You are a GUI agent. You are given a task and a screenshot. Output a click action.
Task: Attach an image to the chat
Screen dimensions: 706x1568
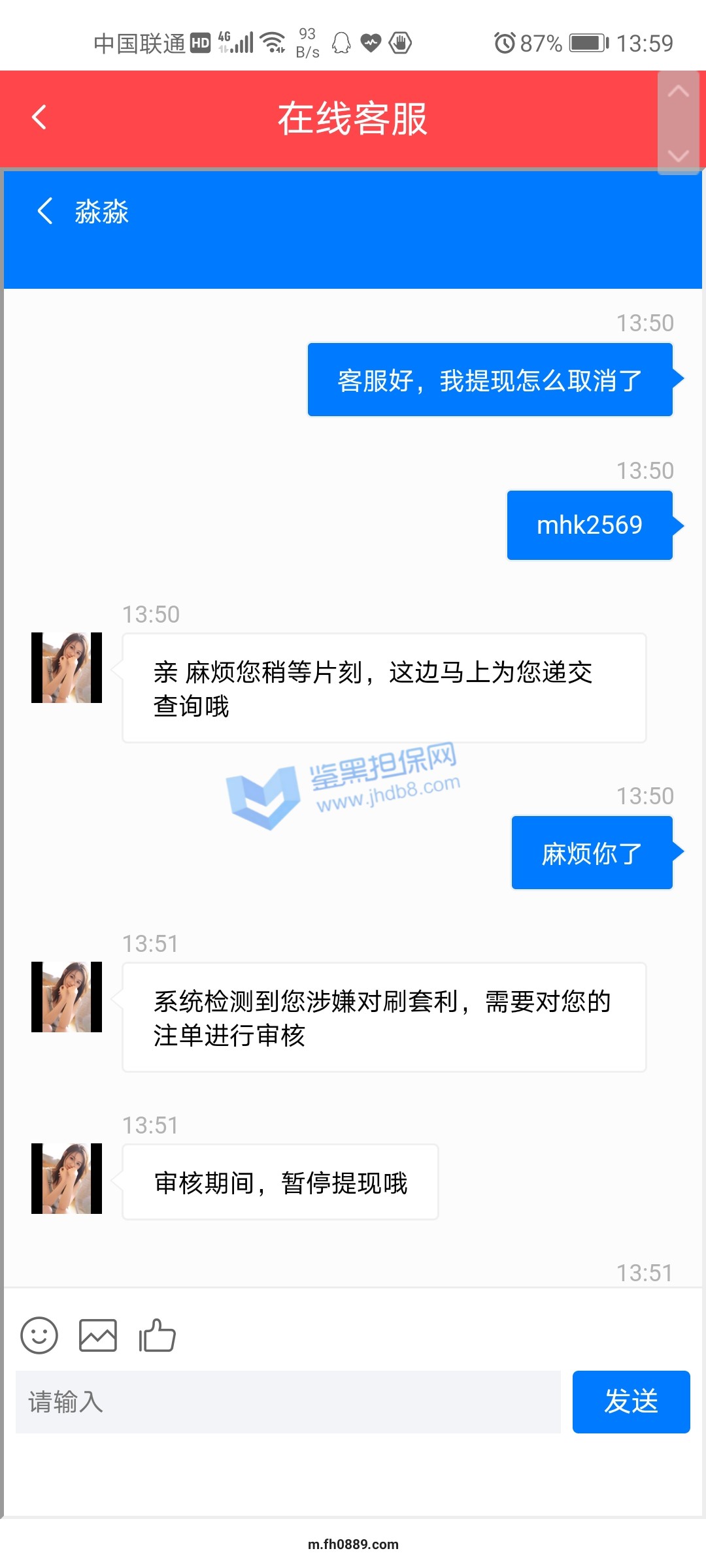click(98, 1335)
